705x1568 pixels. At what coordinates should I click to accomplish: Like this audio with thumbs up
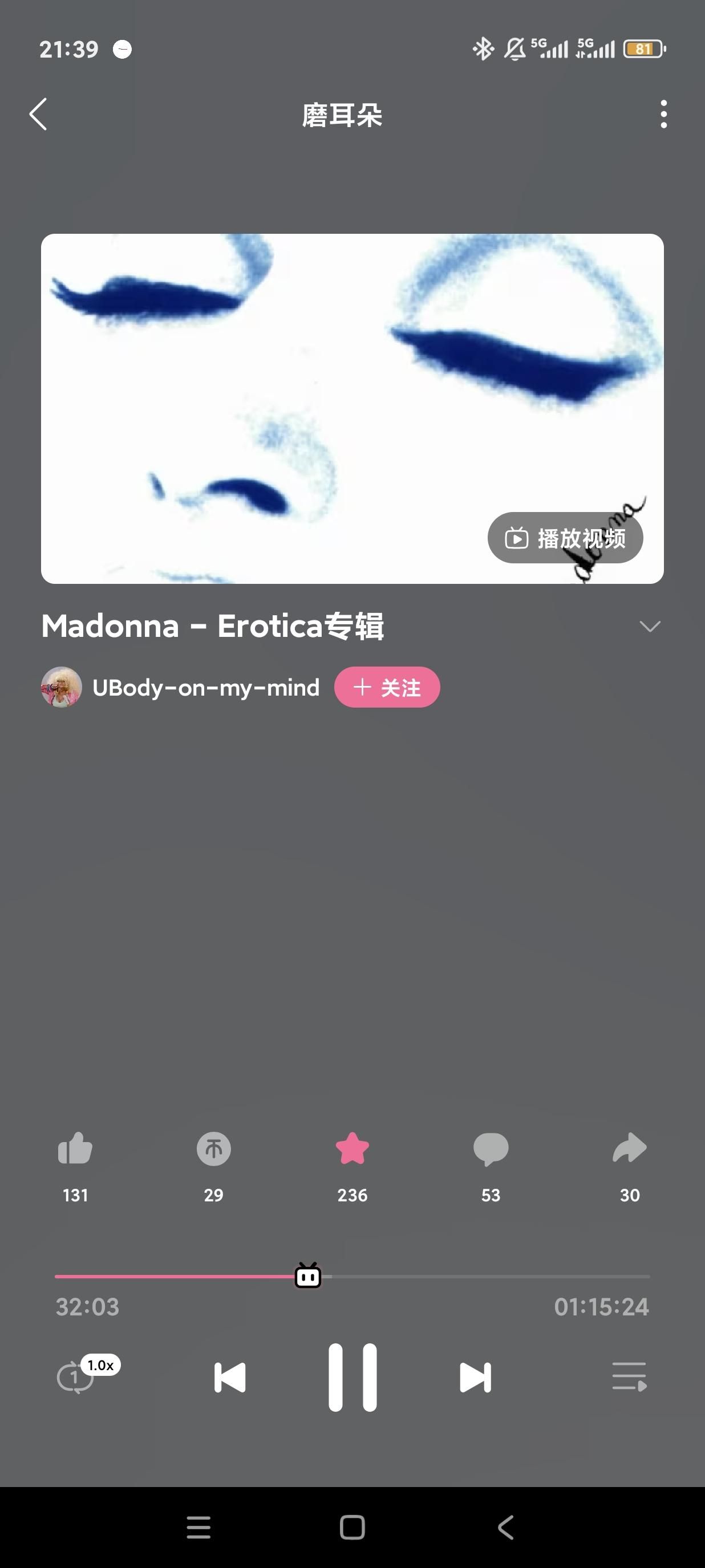coord(75,1149)
